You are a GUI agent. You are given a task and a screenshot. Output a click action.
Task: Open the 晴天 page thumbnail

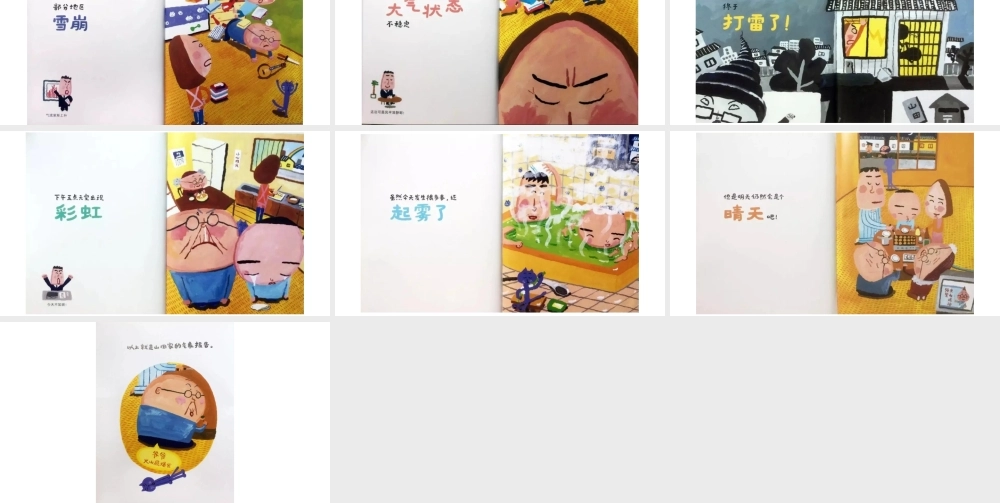tap(834, 223)
